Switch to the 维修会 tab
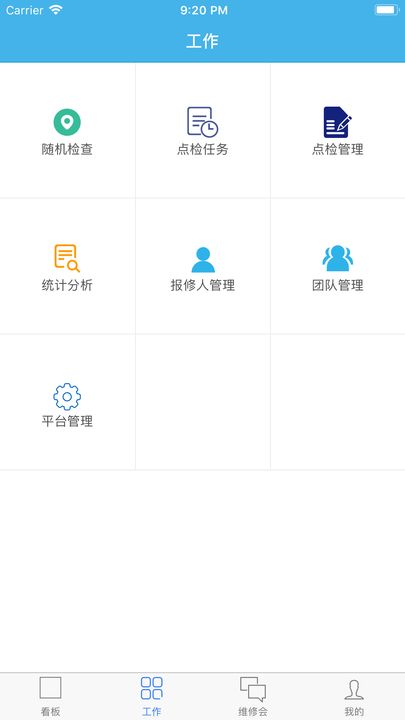405x720 pixels. point(253,697)
